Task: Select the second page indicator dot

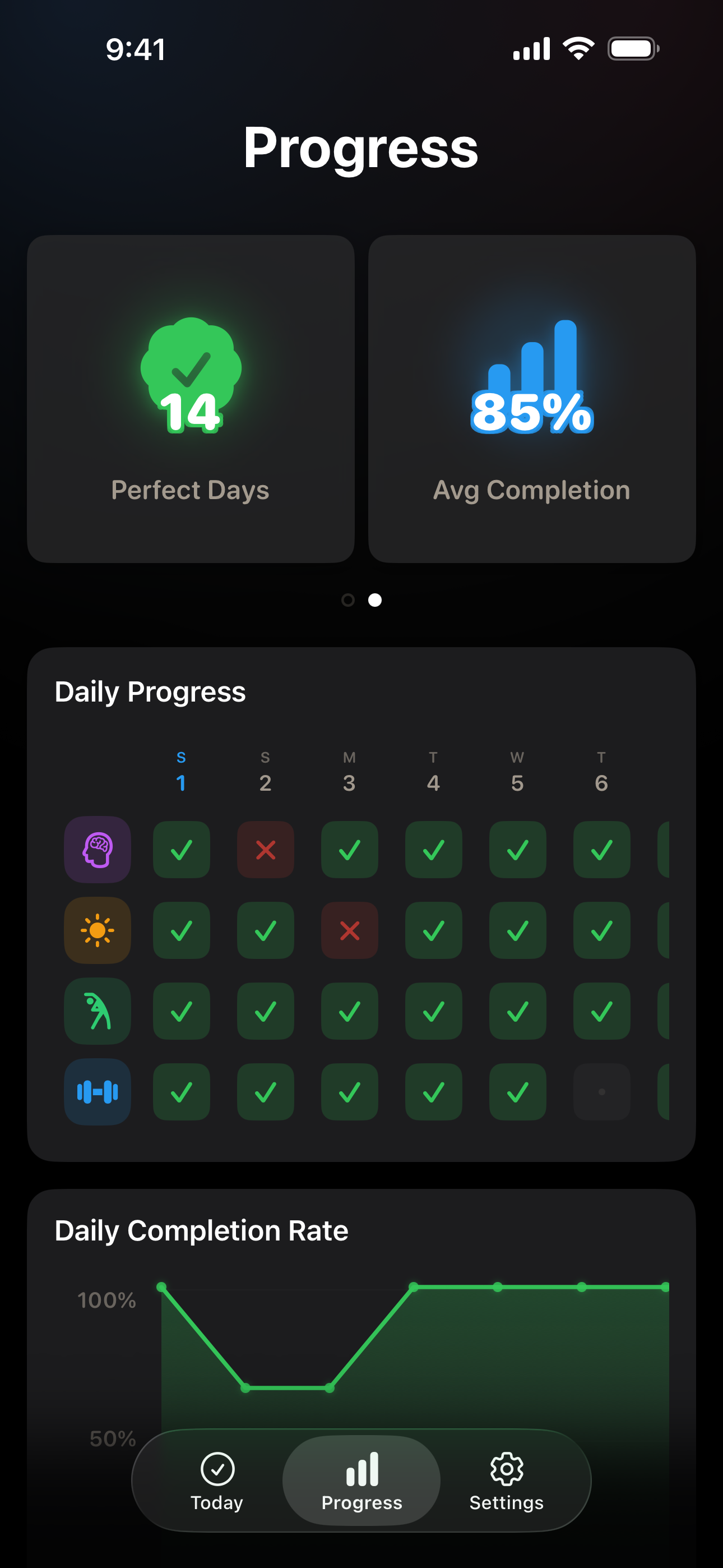Action: (x=376, y=600)
